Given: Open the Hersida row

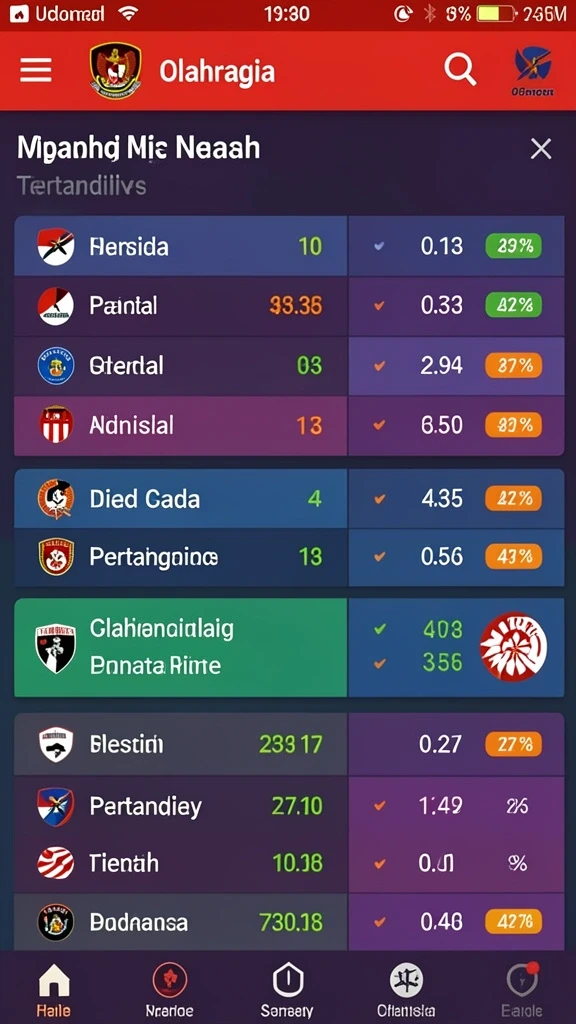Looking at the screenshot, I should tap(289, 246).
